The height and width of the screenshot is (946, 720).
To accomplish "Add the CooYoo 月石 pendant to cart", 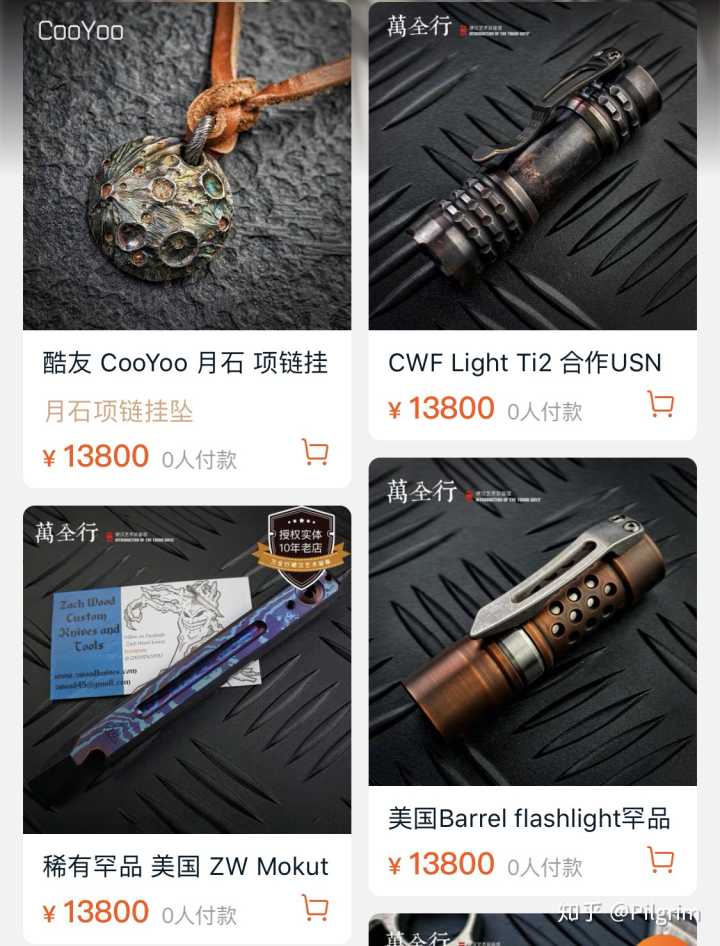I will click(x=315, y=453).
